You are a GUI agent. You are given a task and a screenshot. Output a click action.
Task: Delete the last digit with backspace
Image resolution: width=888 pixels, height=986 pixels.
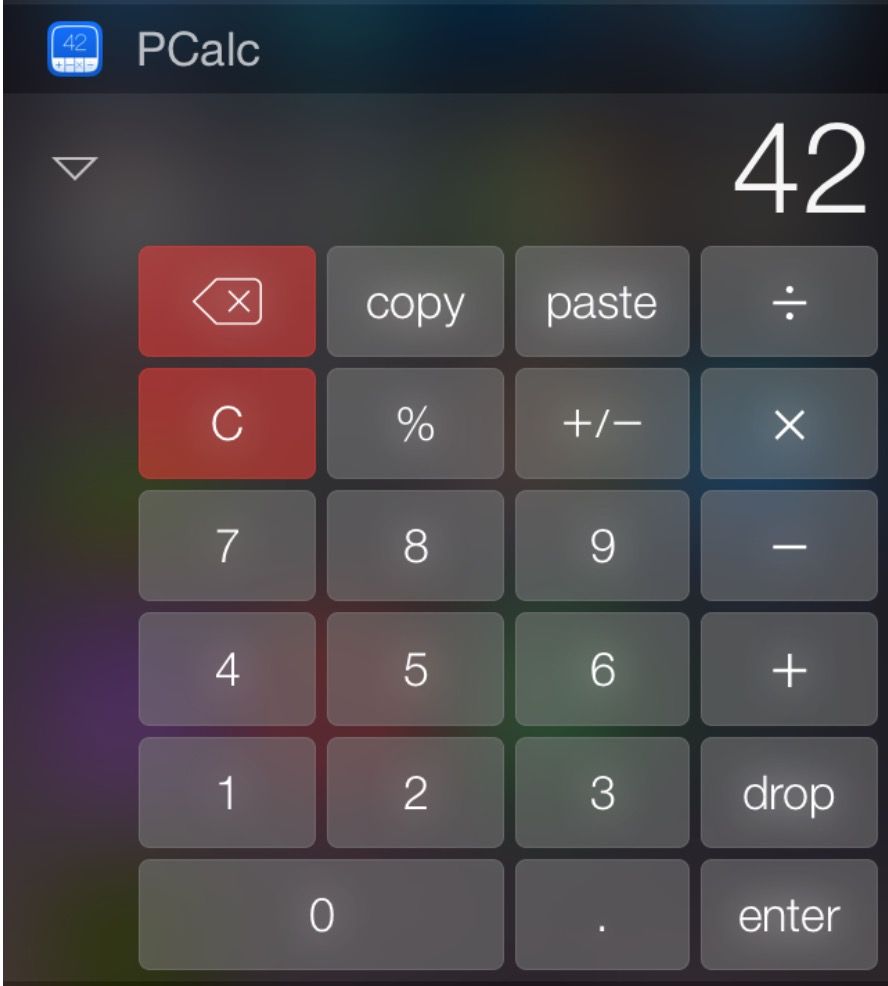click(x=227, y=302)
